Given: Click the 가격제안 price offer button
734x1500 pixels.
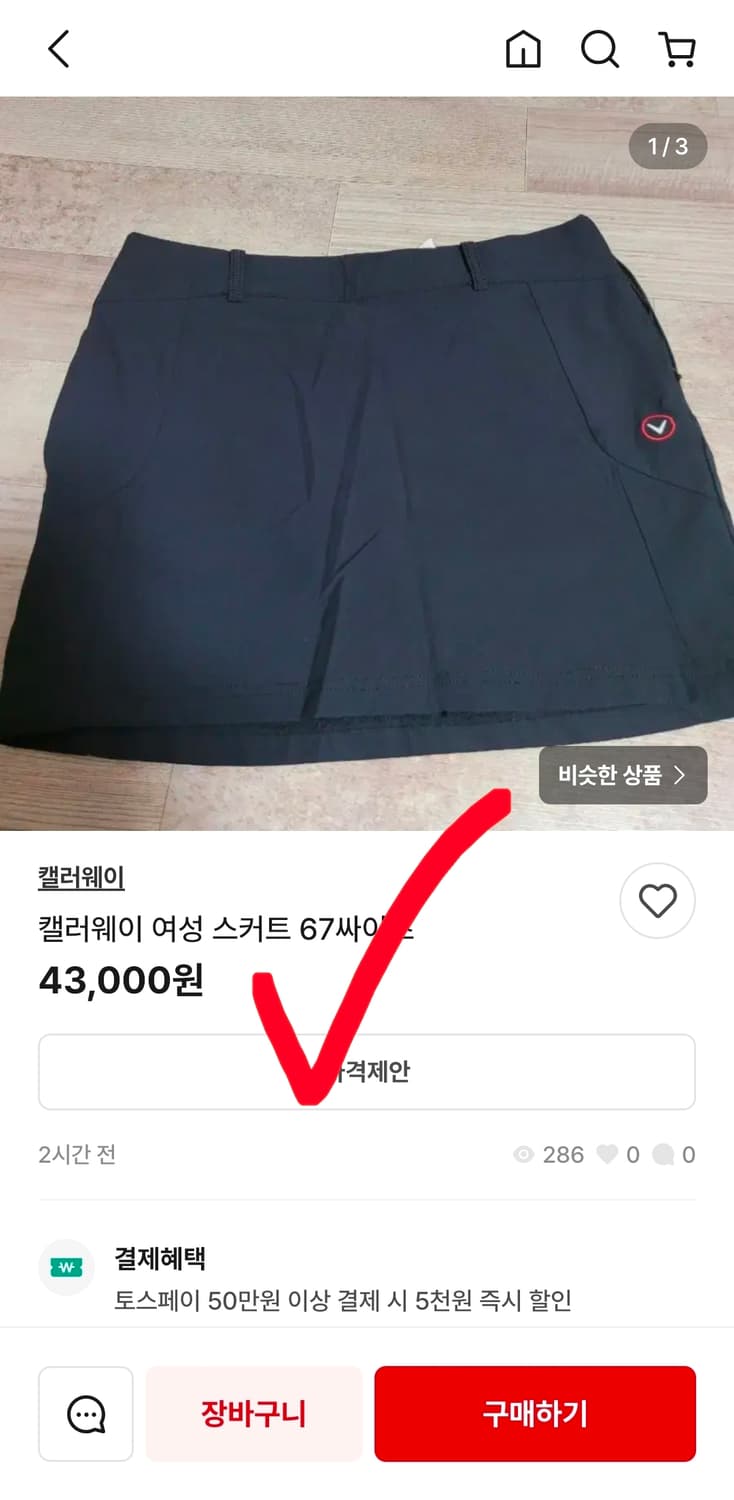Looking at the screenshot, I should coord(367,1071).
